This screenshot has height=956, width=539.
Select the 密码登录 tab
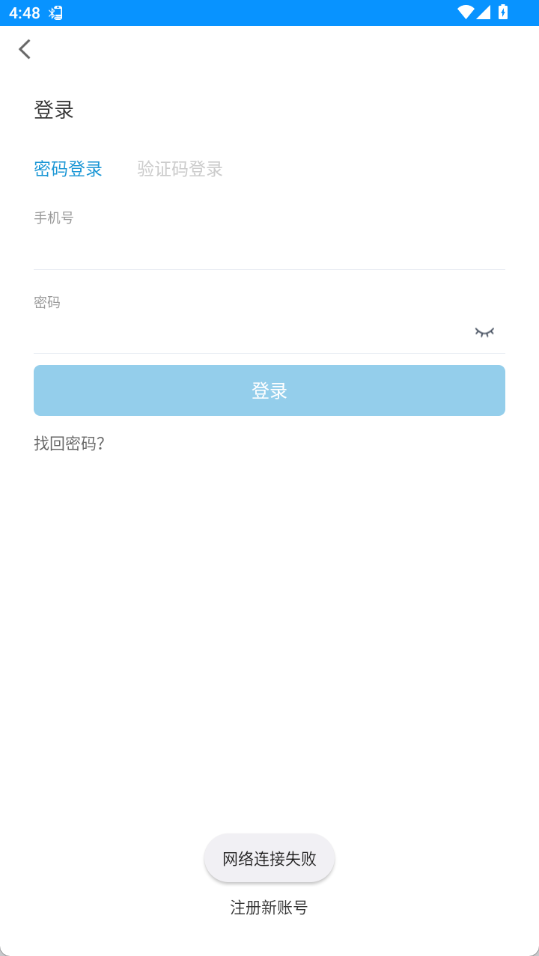[68, 169]
